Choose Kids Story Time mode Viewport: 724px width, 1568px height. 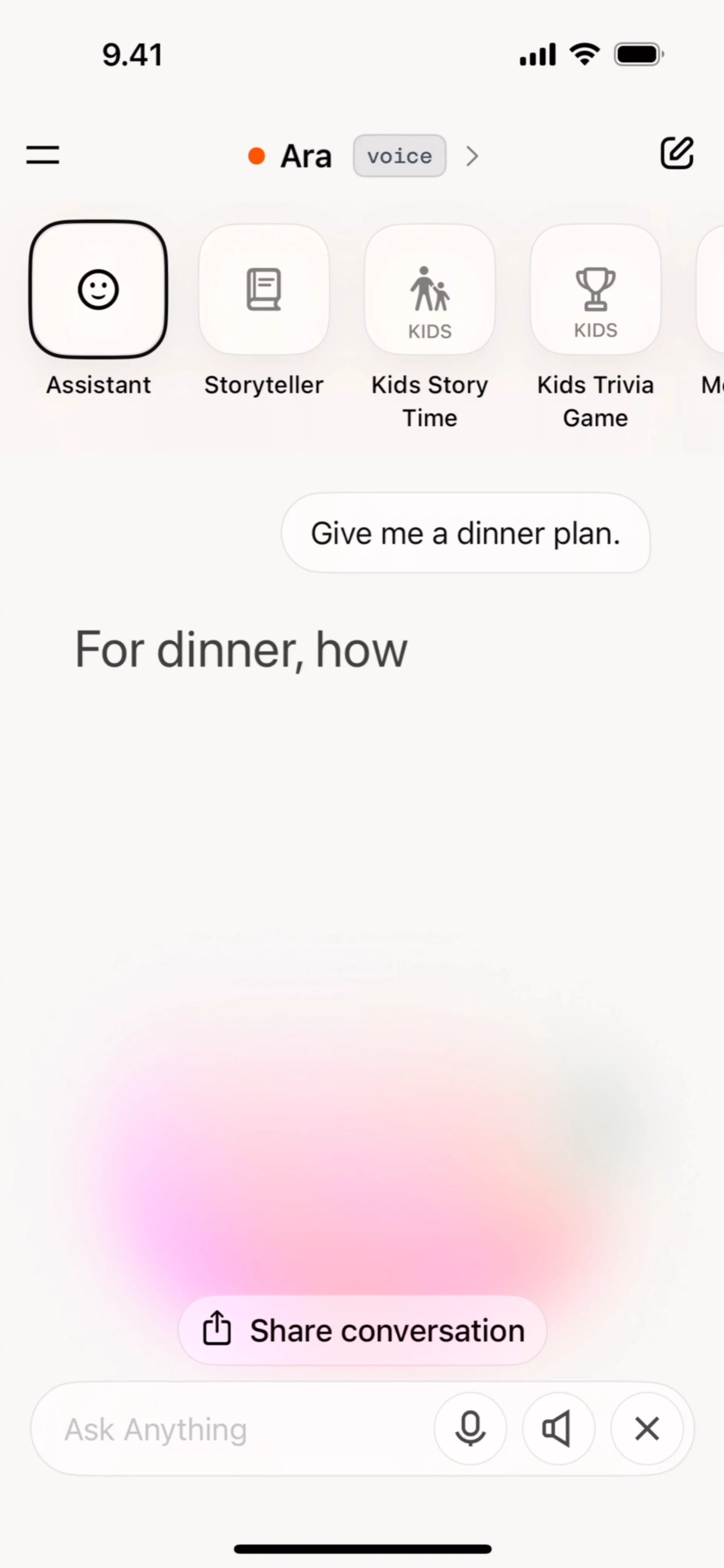click(x=429, y=290)
